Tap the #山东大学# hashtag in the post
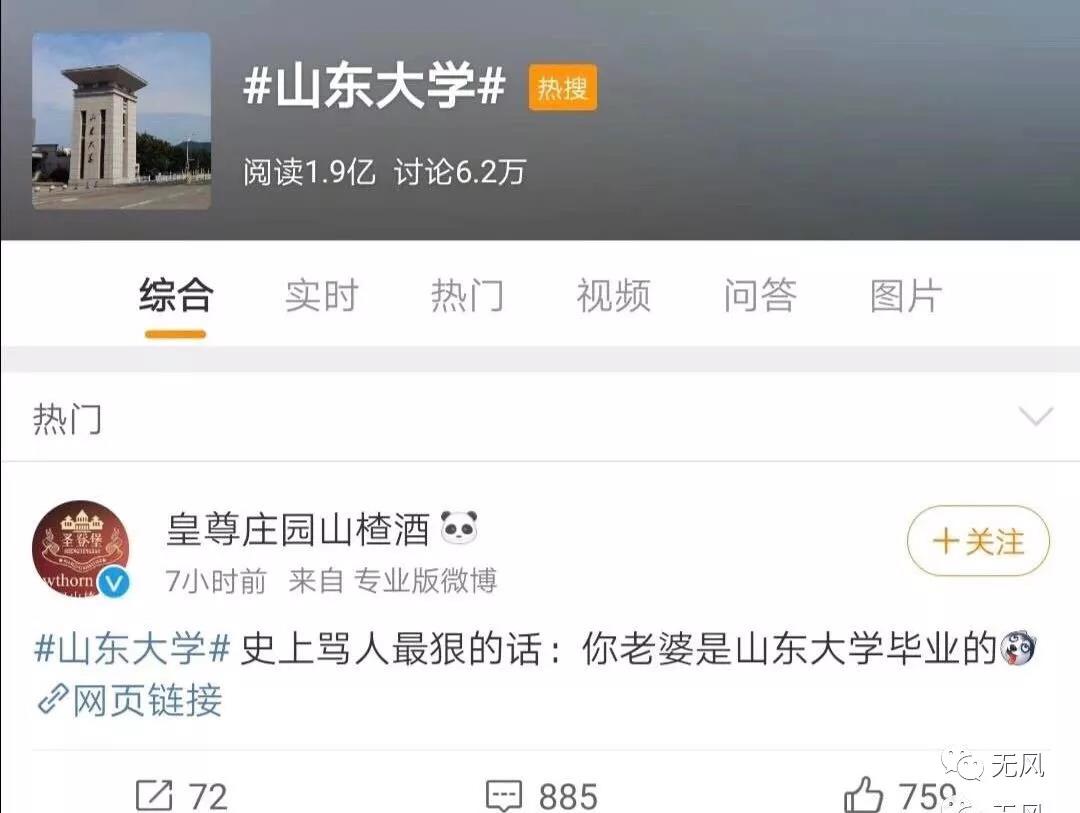Screen dimensions: 1080x813 133,650
